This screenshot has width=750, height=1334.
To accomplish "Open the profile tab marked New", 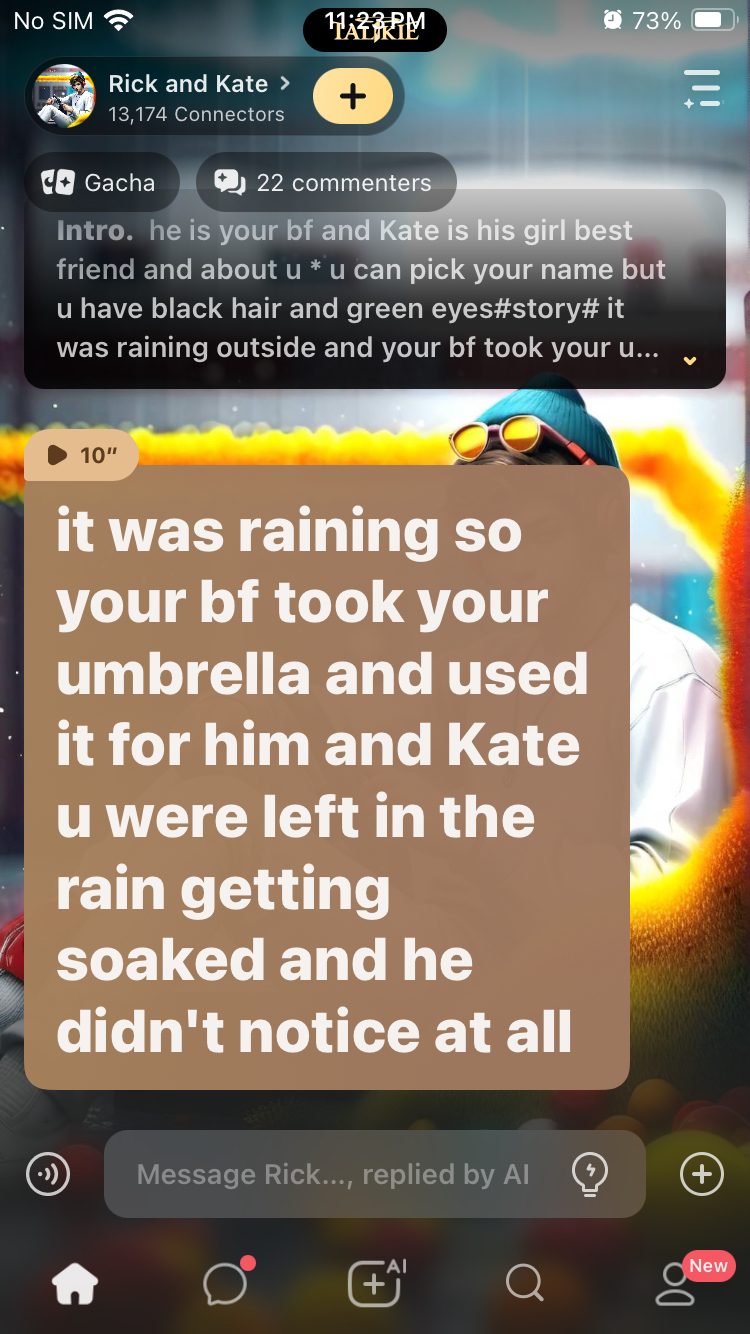I will tap(676, 1284).
